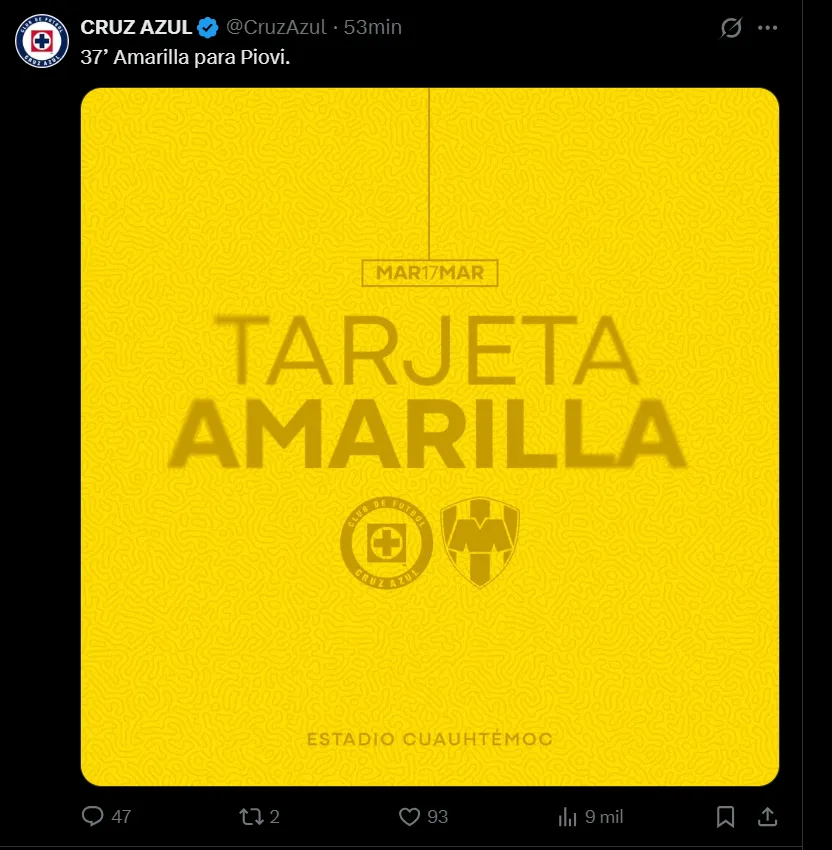Open the CRUZ AZUL account name link
This screenshot has height=850, width=832.
pos(135,27)
